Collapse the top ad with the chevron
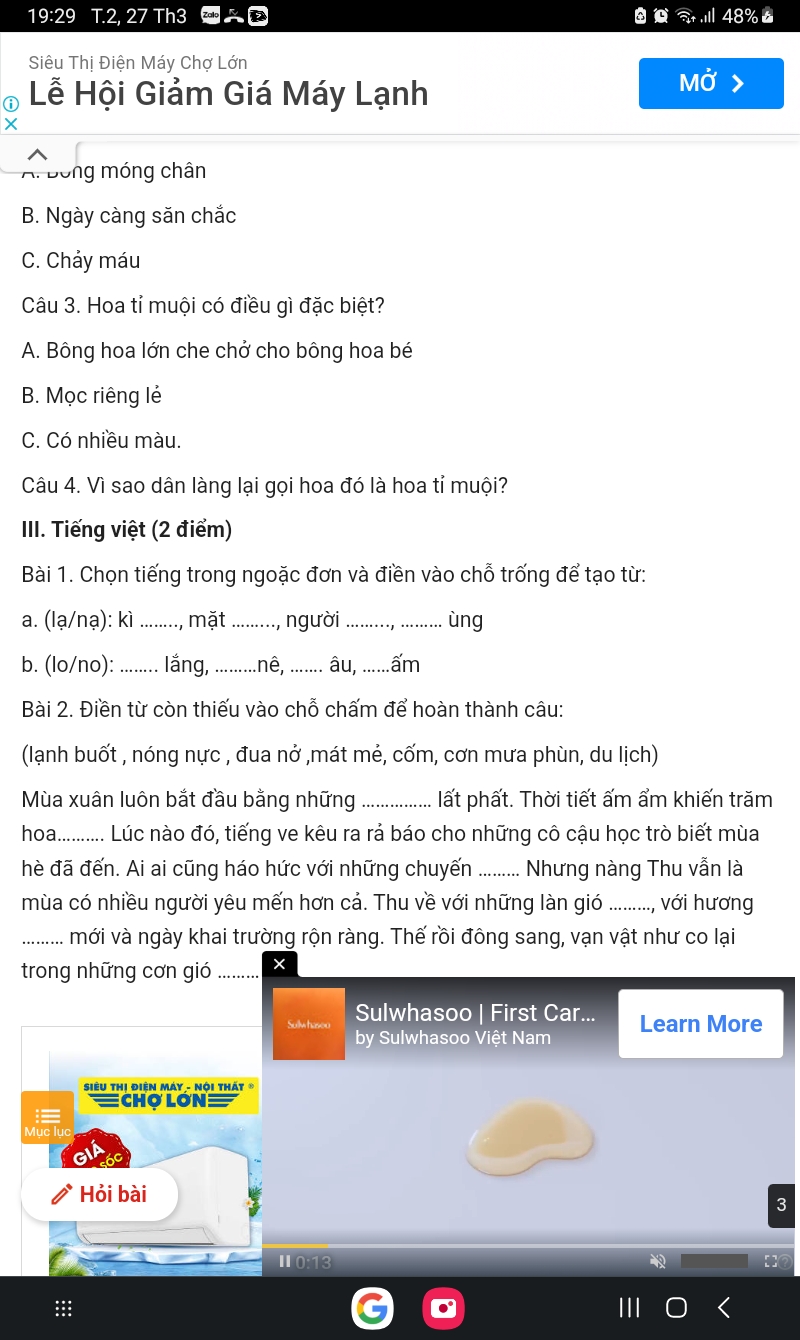Screen dimensions: 800x1340 [38, 155]
